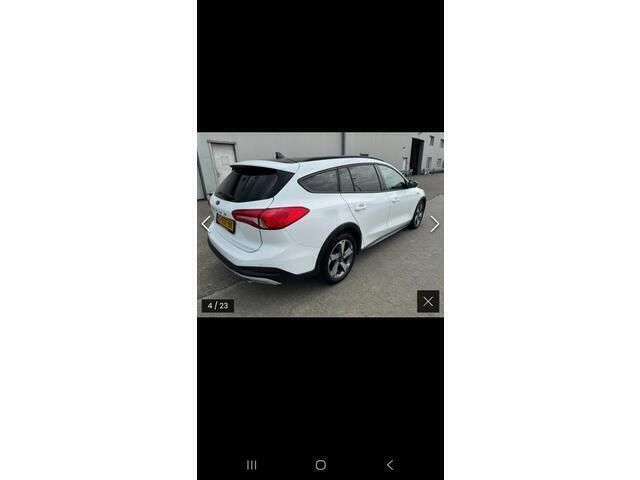
Task: Close the fullscreen photo viewer
Action: click(428, 301)
